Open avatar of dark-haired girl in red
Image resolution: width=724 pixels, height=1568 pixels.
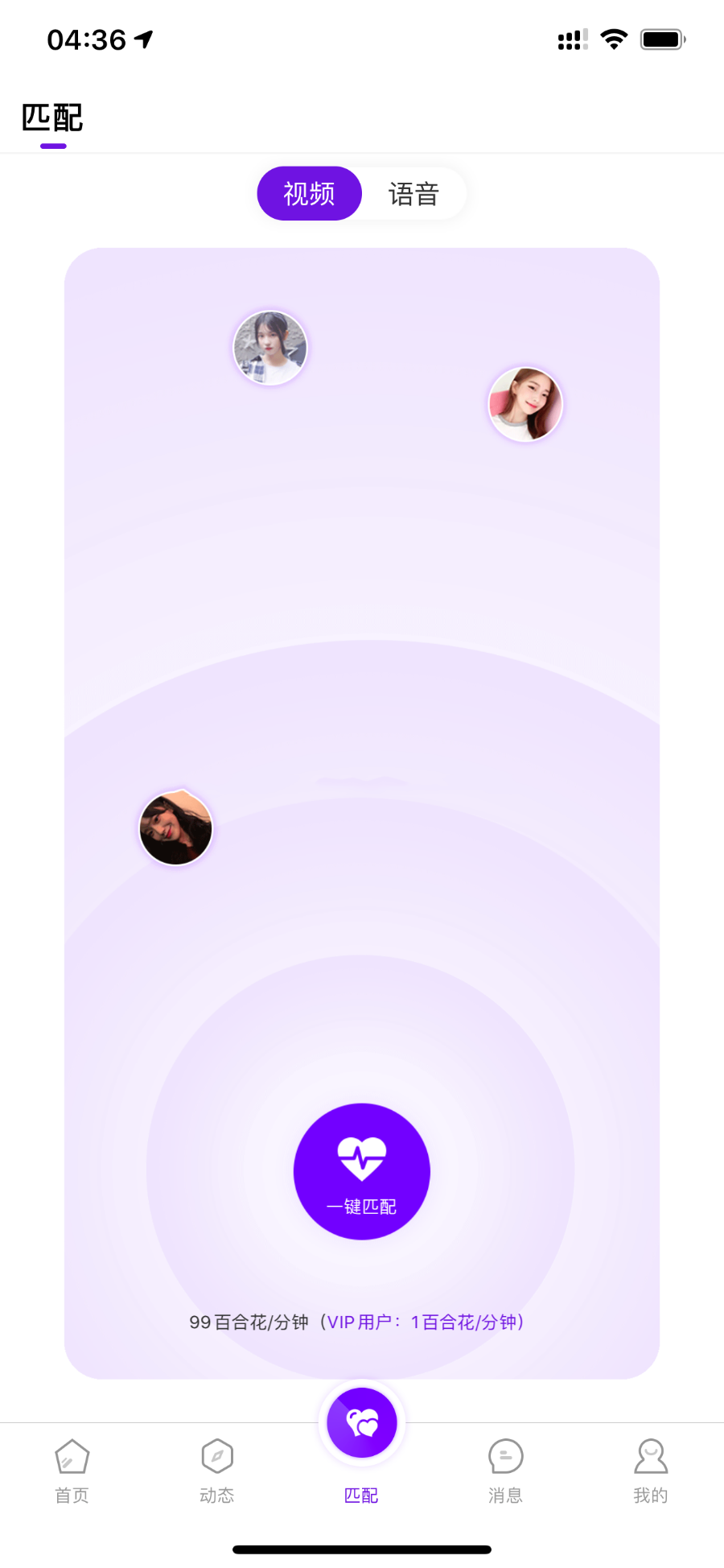pos(175,827)
